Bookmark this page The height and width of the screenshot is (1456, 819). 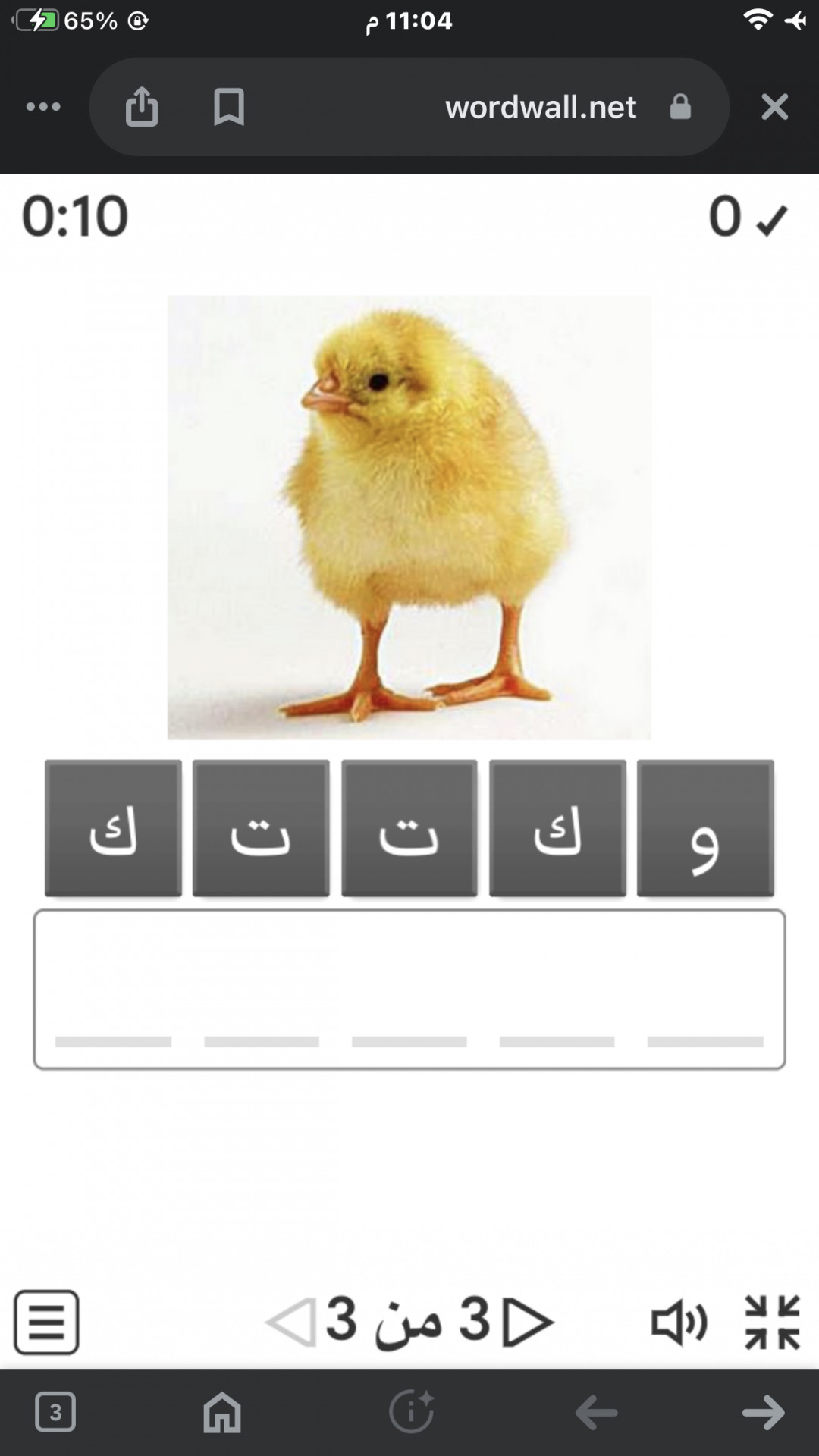pos(228,107)
